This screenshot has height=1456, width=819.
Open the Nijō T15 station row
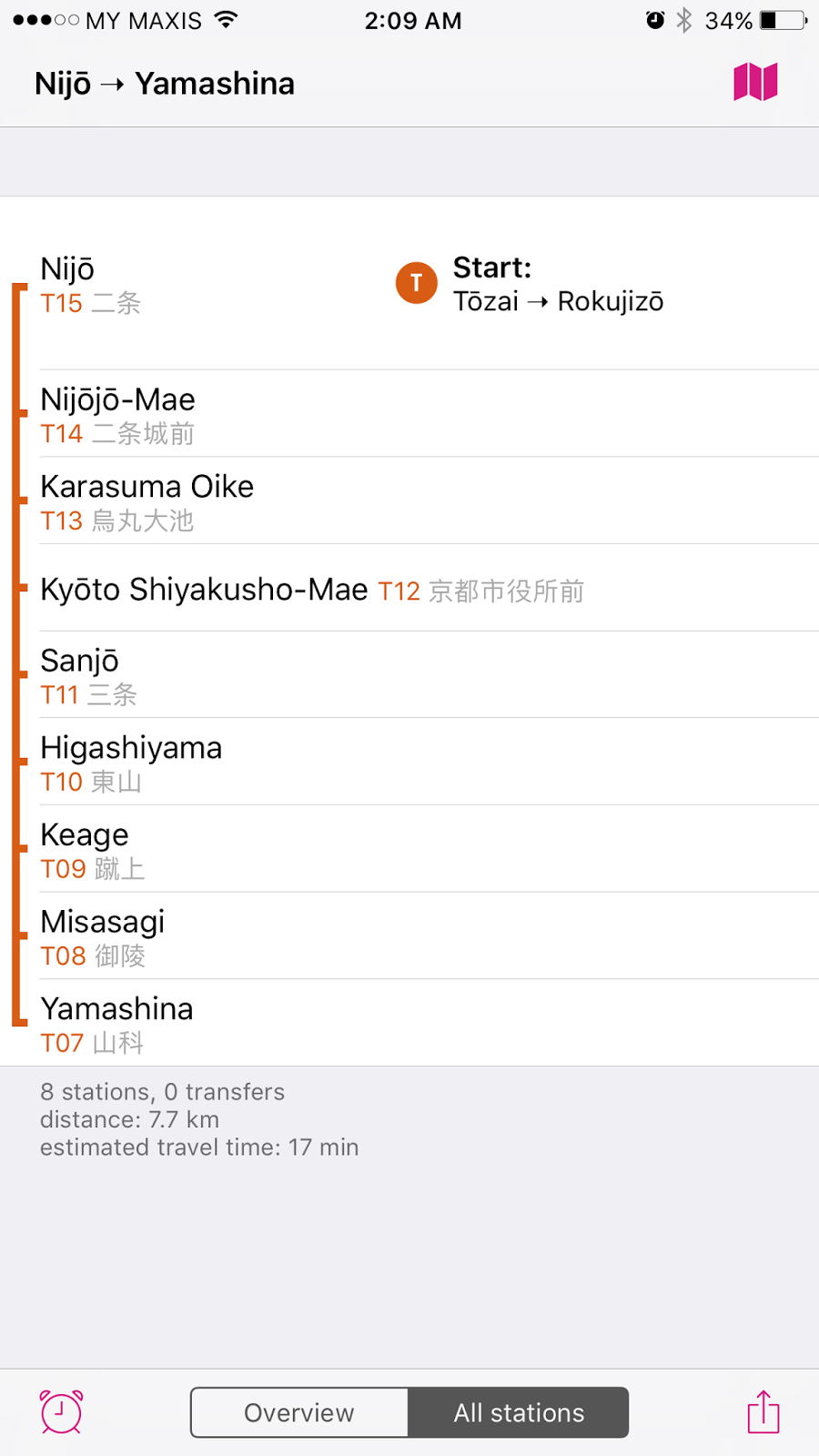[409, 284]
